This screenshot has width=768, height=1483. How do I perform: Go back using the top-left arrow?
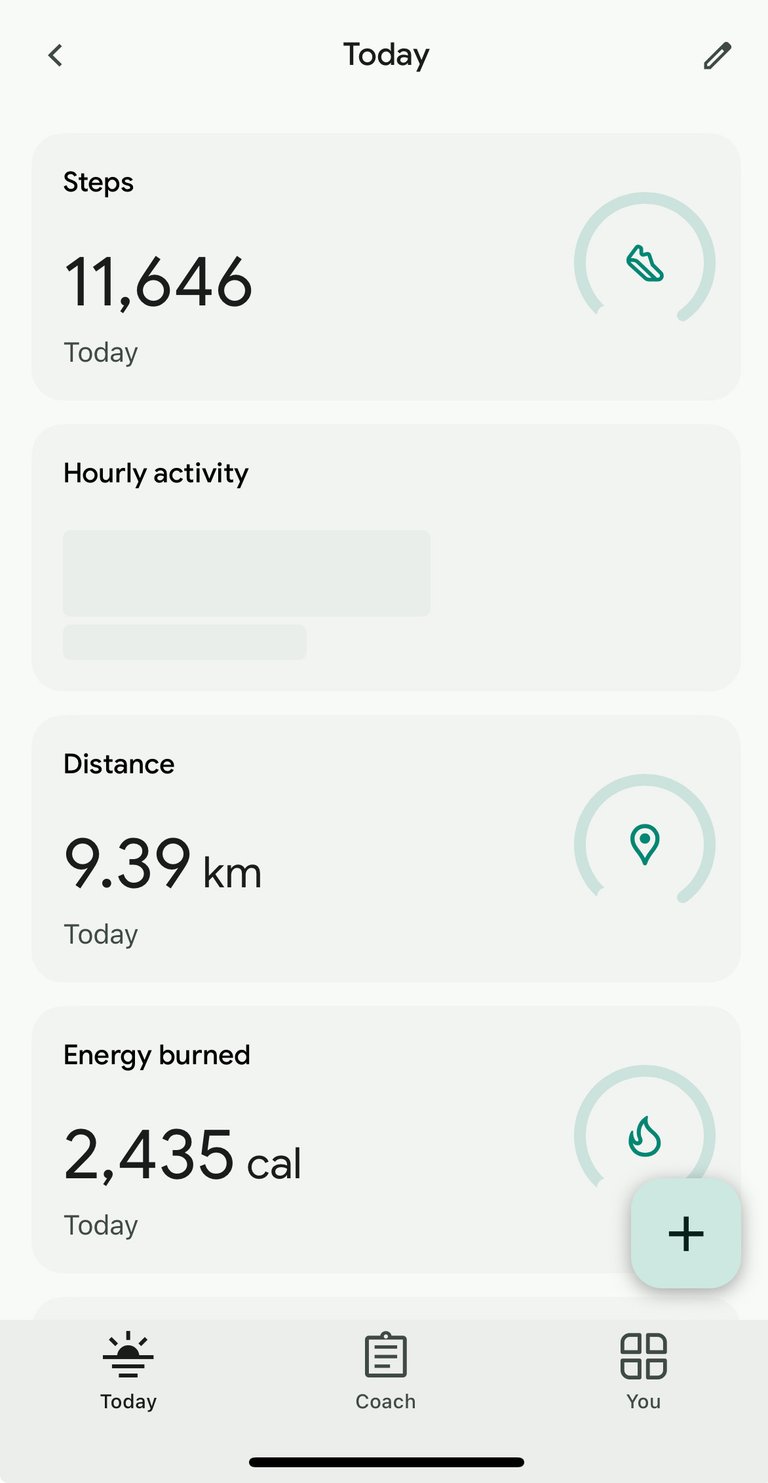[x=55, y=56]
